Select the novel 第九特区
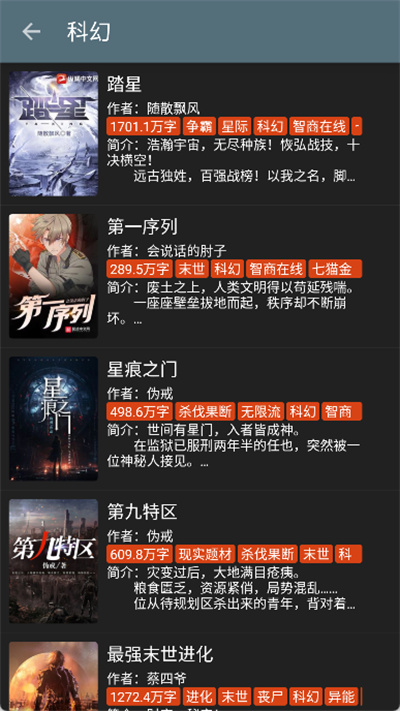This screenshot has height=711, width=400. 200,561
